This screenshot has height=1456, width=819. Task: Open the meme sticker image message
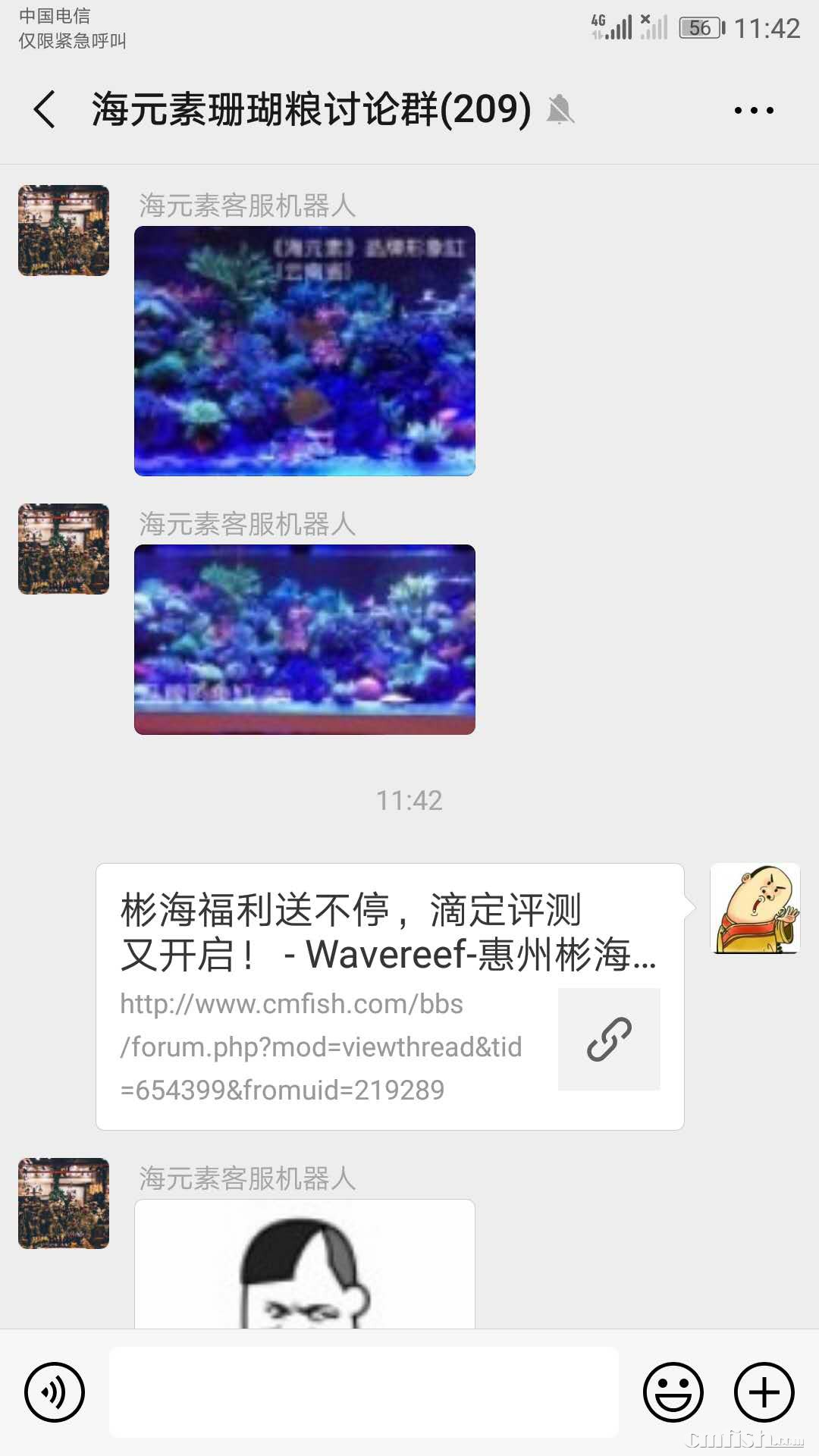coord(304,1265)
